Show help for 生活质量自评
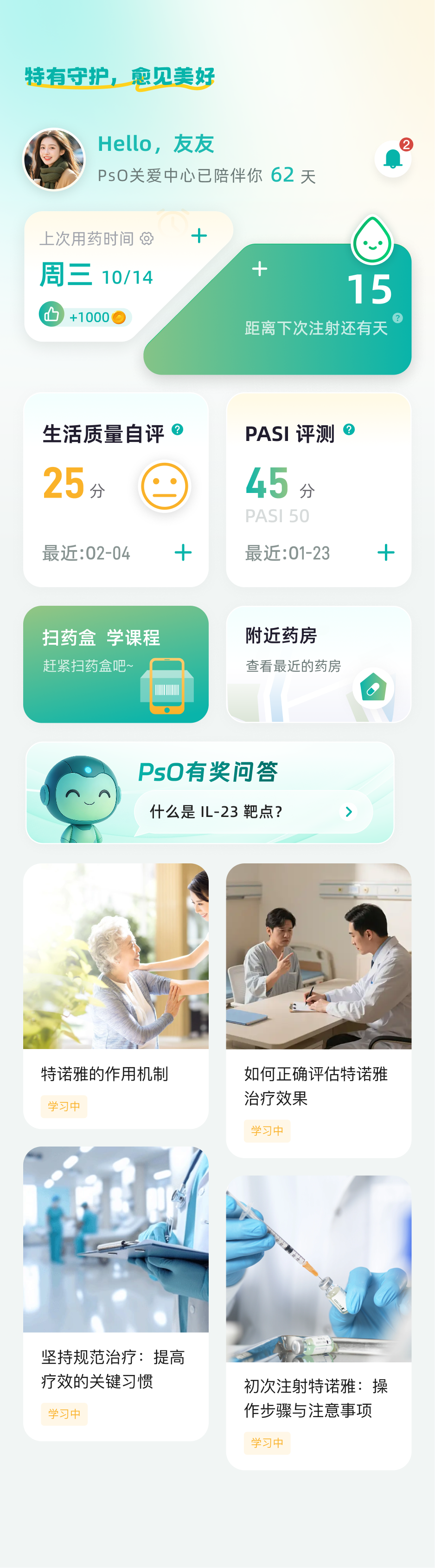The height and width of the screenshot is (1568, 435). [178, 430]
